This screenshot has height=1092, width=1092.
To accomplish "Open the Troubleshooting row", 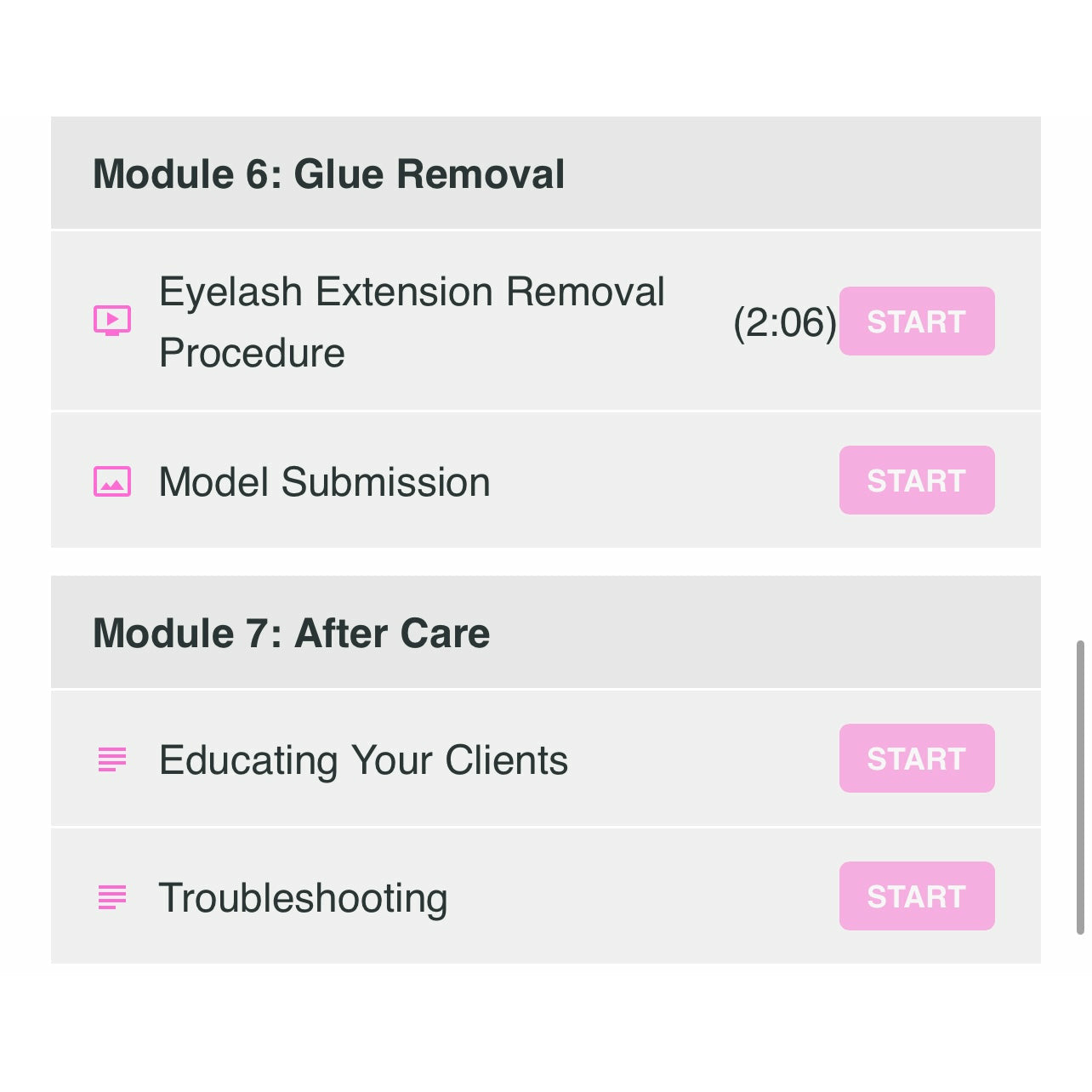I will [303, 898].
